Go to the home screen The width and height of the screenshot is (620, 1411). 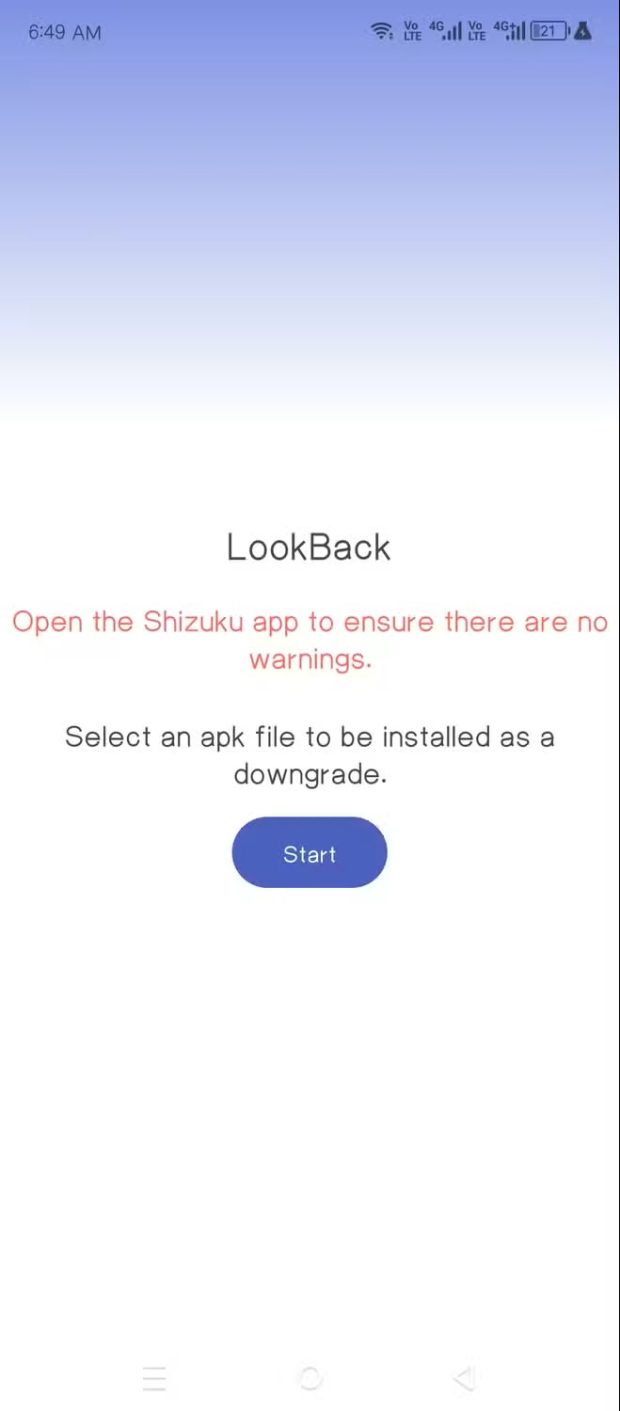coord(310,1379)
